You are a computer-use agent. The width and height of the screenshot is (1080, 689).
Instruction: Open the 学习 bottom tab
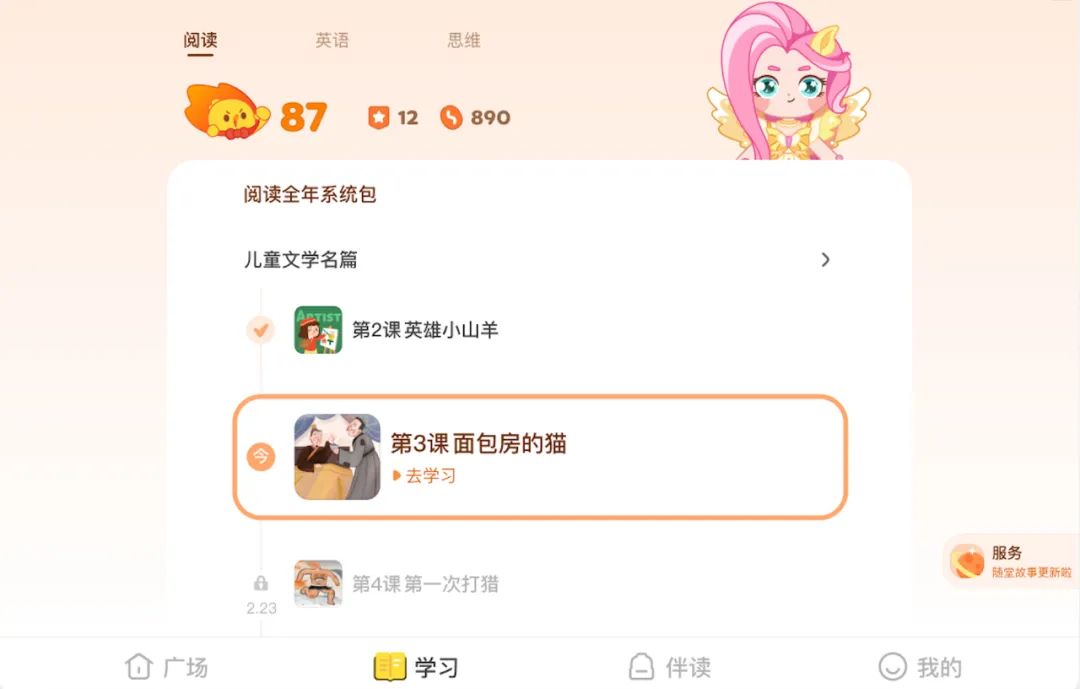pos(416,667)
